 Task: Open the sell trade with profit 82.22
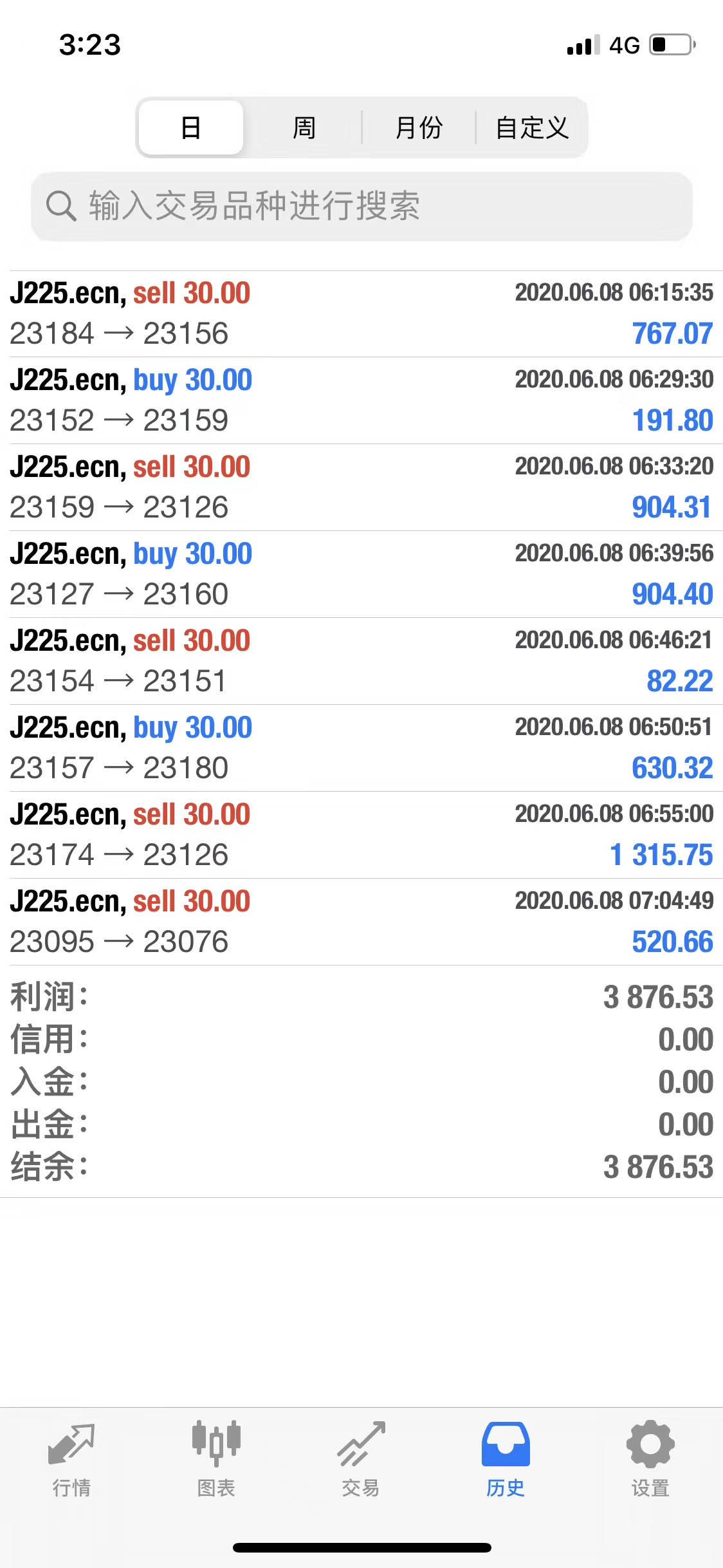coord(361,661)
